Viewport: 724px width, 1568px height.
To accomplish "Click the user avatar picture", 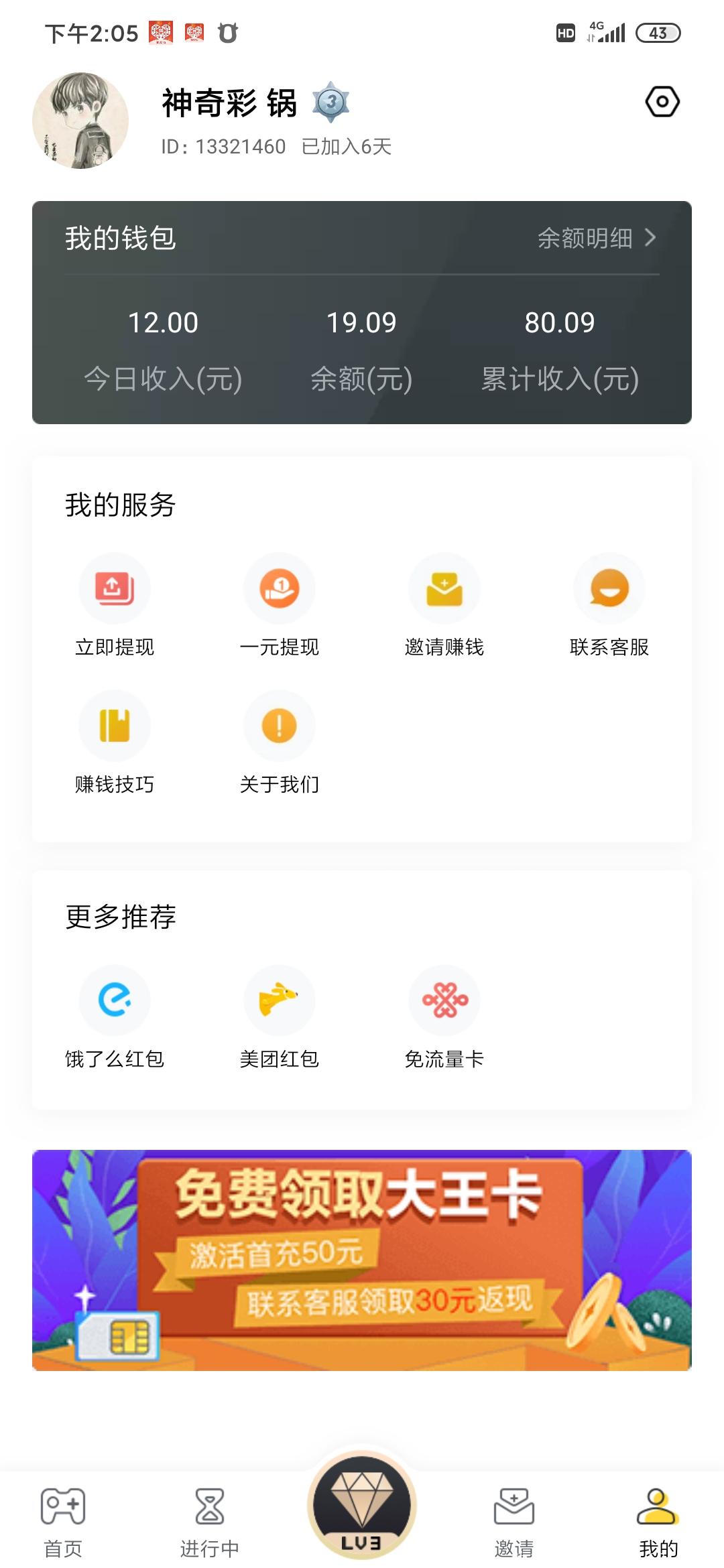I will (84, 119).
